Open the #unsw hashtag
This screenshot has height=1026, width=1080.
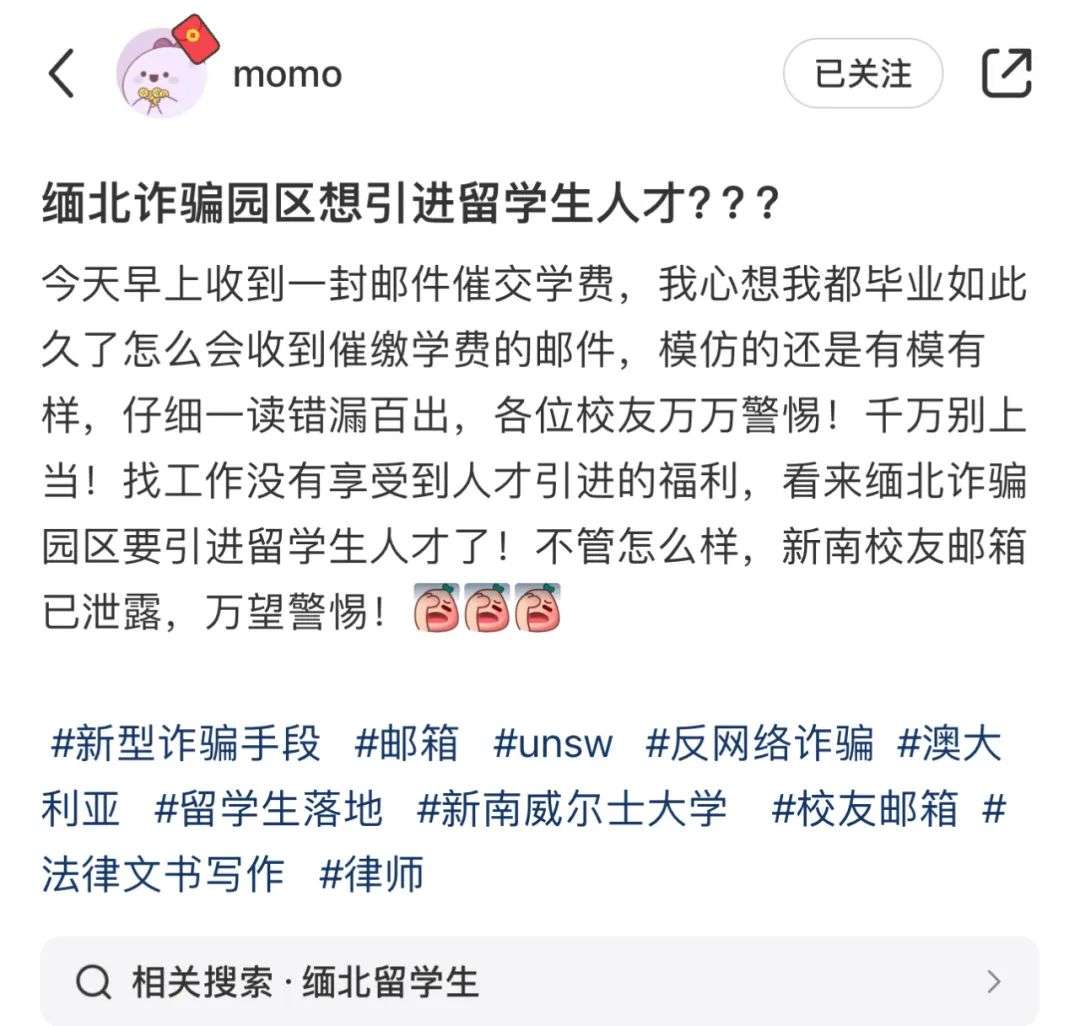point(553,745)
